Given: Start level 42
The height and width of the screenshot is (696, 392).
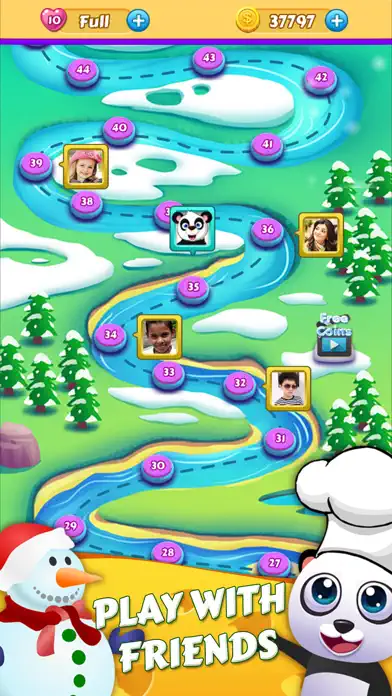Looking at the screenshot, I should click(x=321, y=79).
